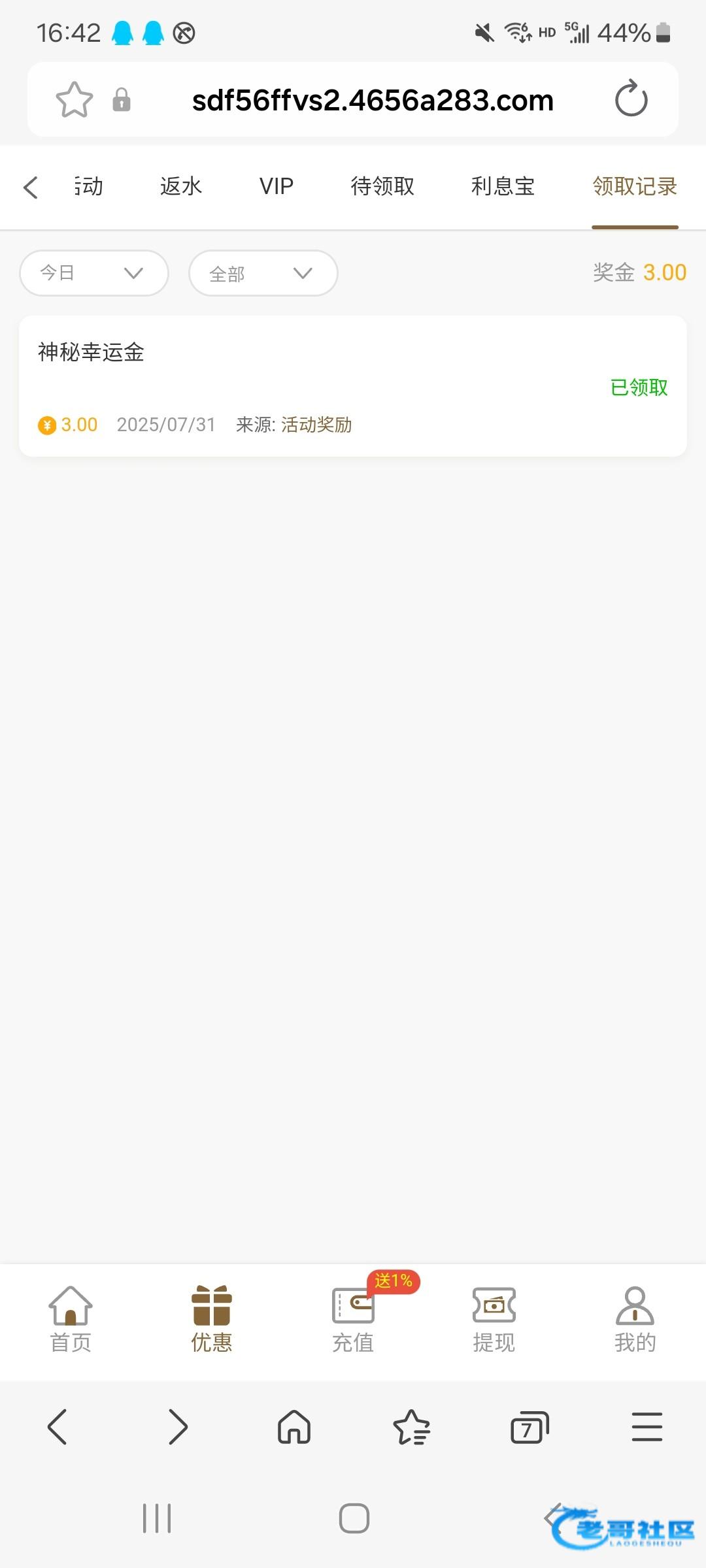706x1568 pixels.
Task: Bookmark this site with the star icon
Action: [x=74, y=99]
